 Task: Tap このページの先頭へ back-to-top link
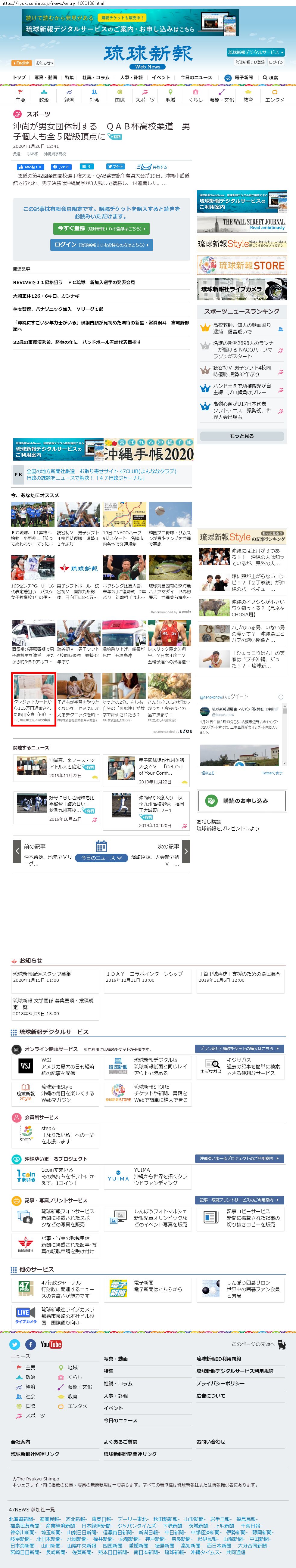[x=254, y=1344]
